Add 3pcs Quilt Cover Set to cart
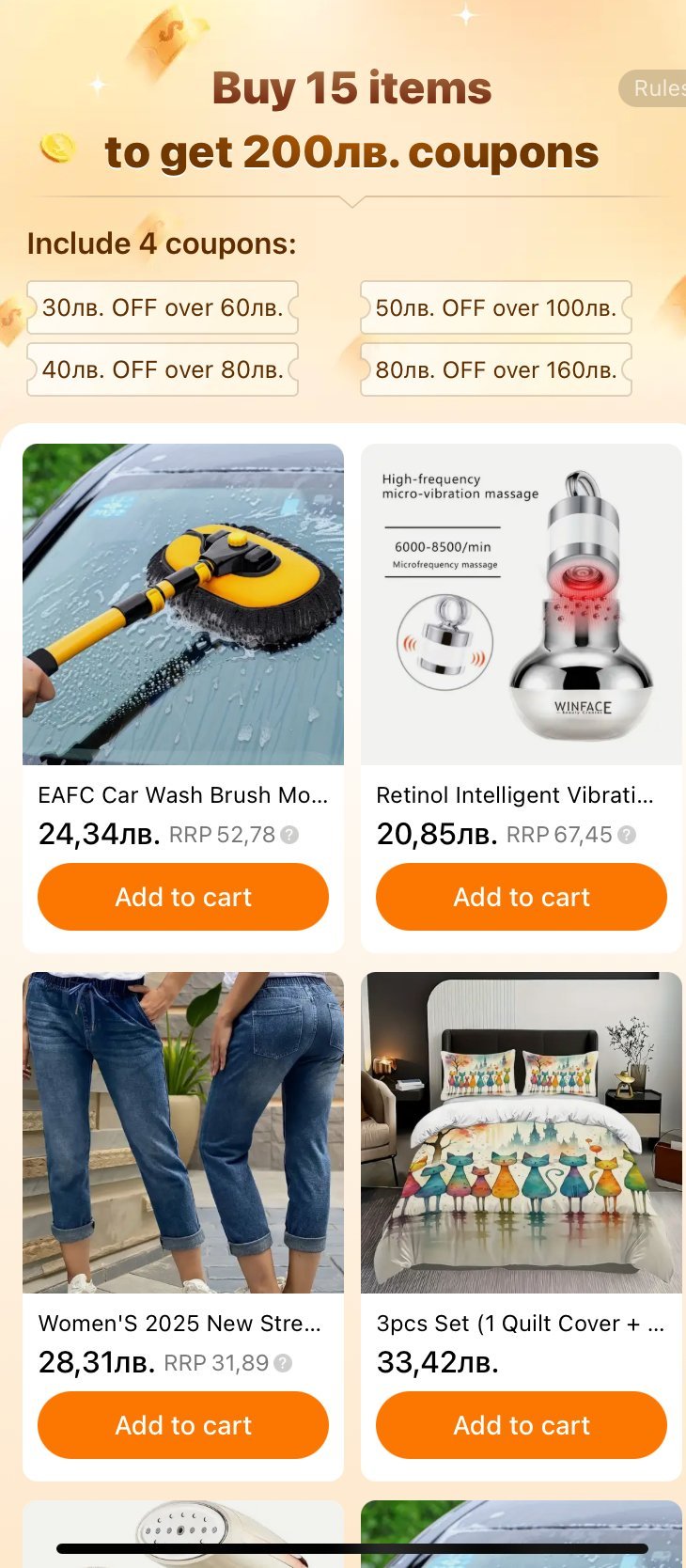The image size is (686, 1568). [x=522, y=1425]
